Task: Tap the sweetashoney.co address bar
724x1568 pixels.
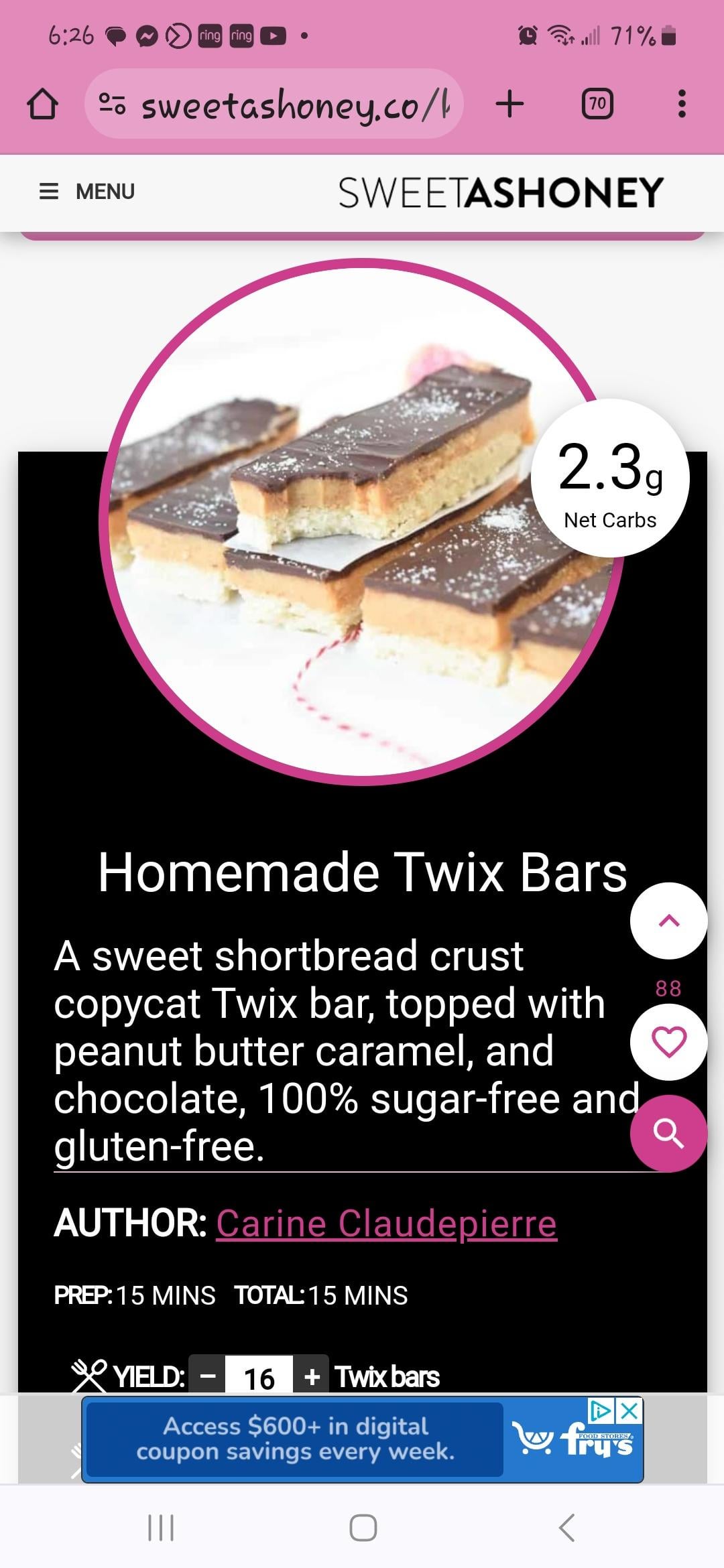Action: pos(275,105)
